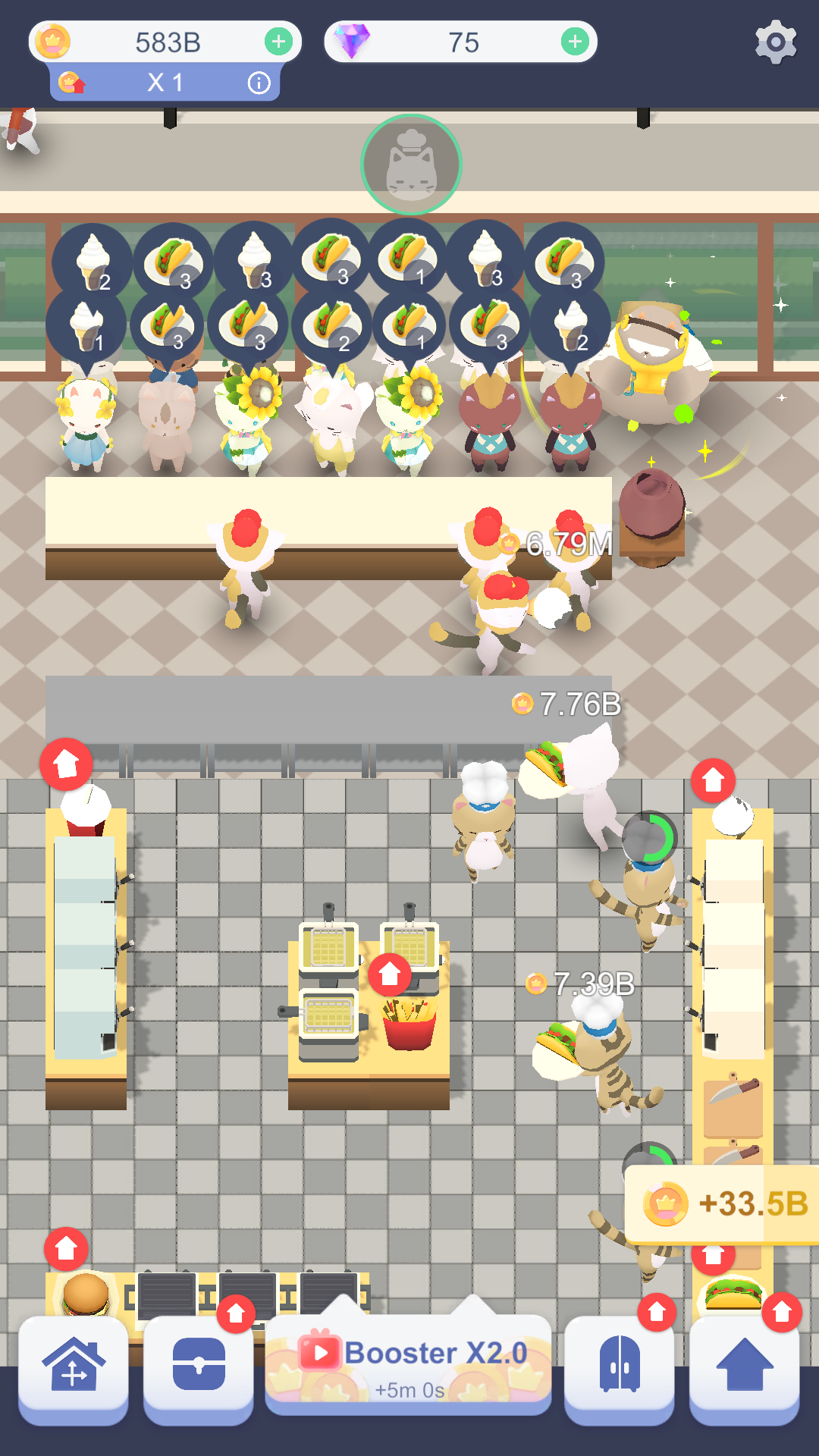
Task: Tap the chef cat portrait circle
Action: [x=411, y=165]
